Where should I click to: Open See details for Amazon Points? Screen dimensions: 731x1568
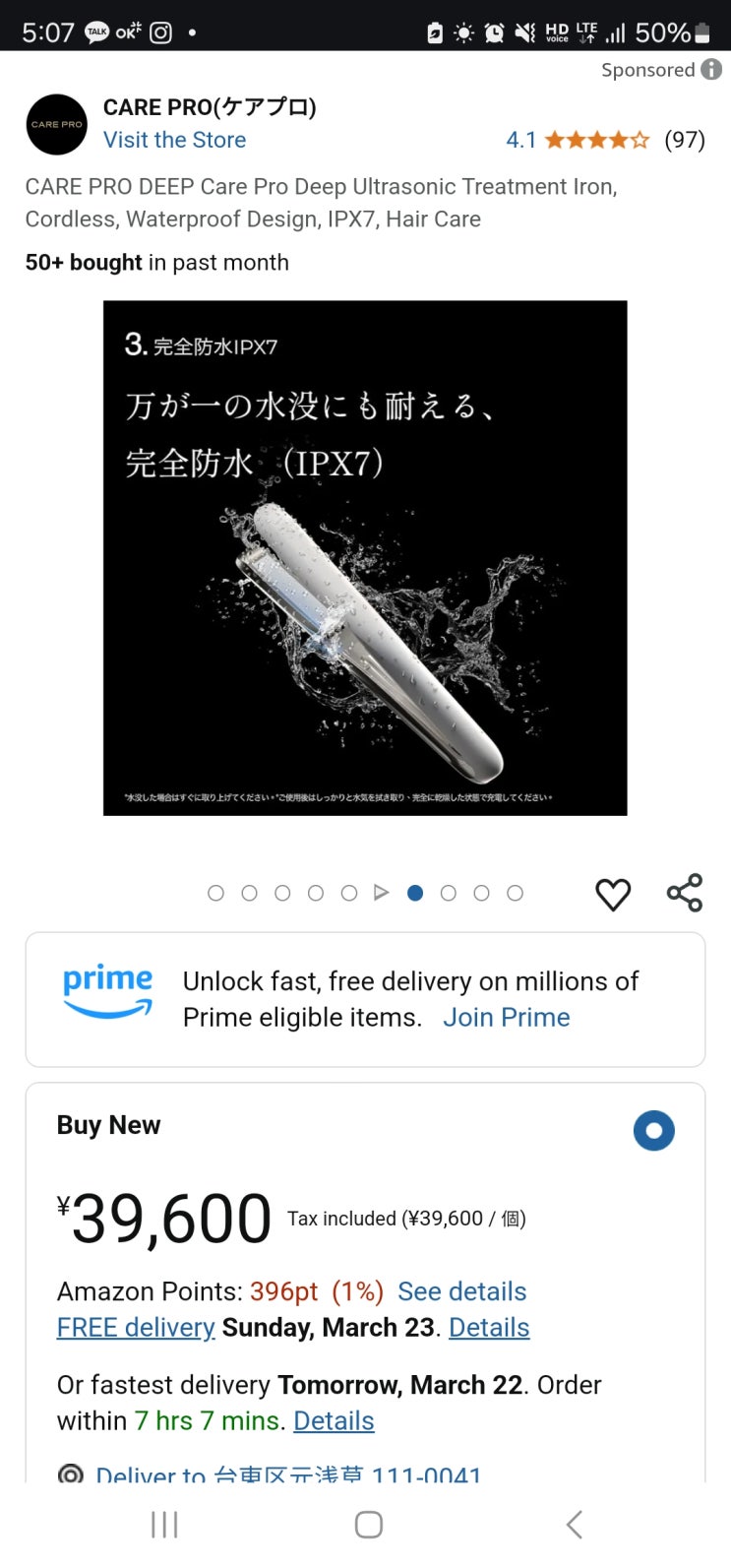click(x=461, y=1291)
